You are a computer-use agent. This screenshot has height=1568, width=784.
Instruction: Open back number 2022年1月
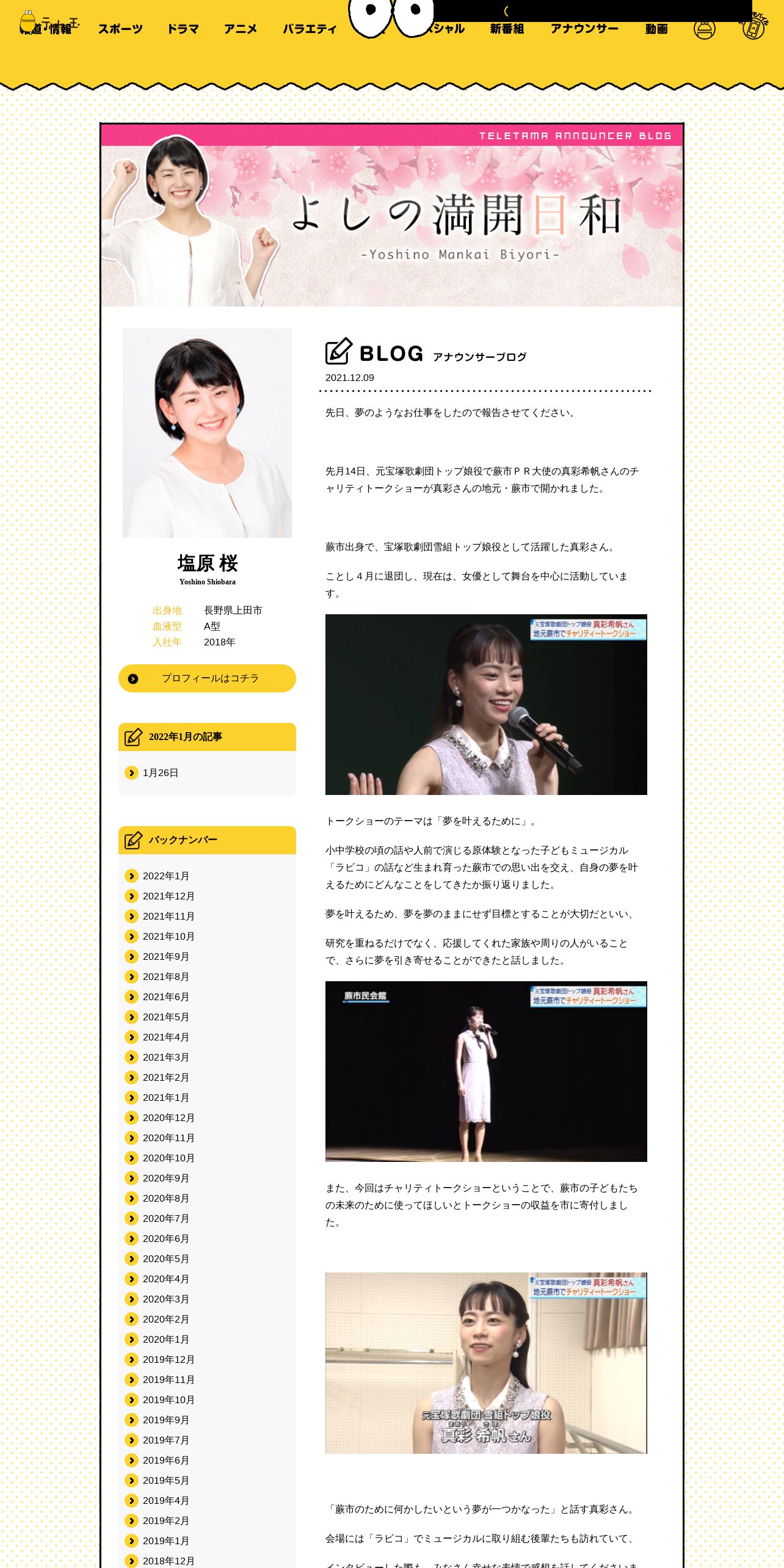[166, 876]
